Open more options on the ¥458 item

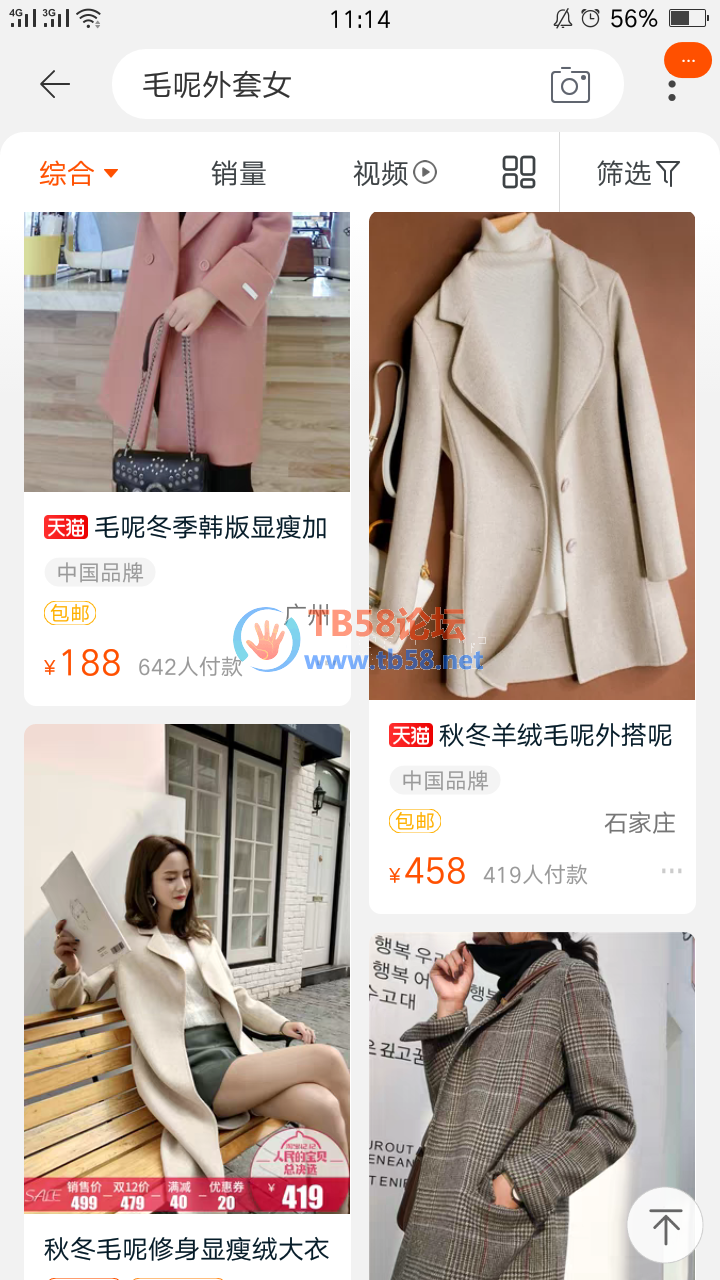coord(671,872)
